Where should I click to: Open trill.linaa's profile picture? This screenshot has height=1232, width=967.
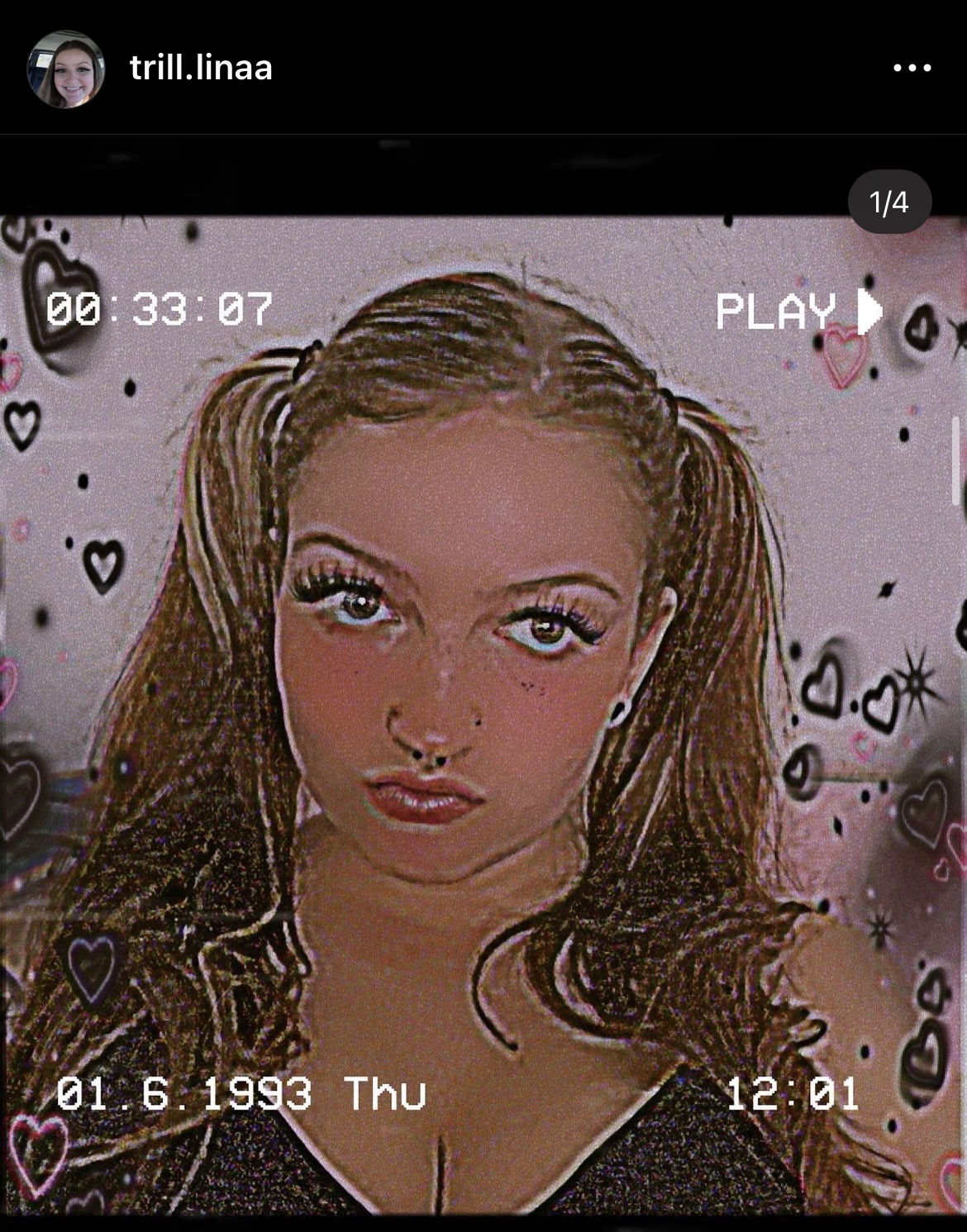(66, 69)
